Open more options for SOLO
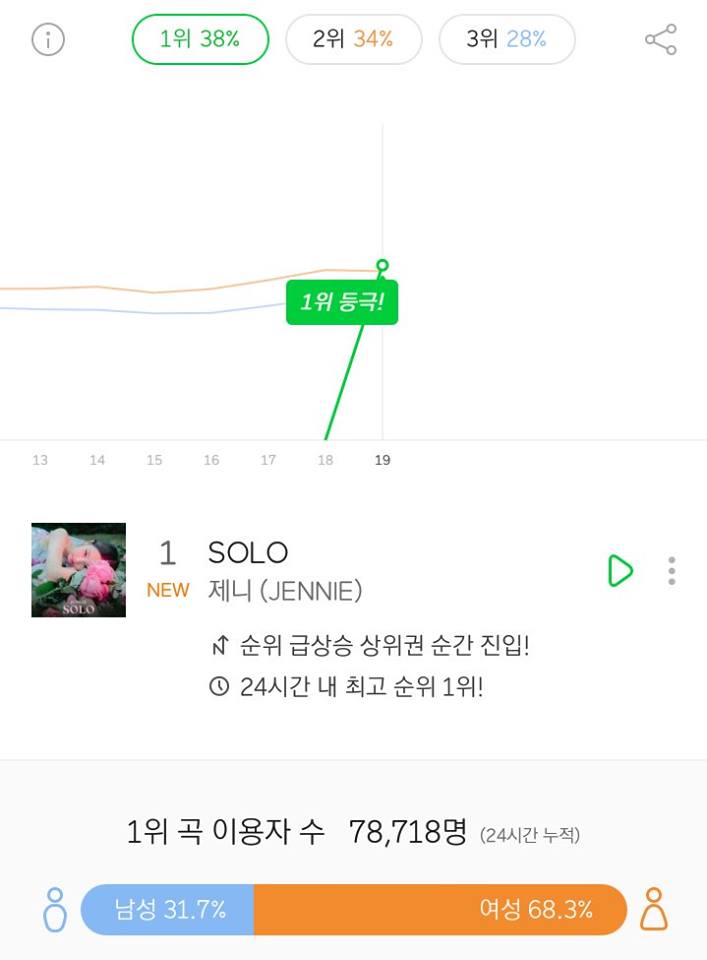 pyautogui.click(x=672, y=570)
